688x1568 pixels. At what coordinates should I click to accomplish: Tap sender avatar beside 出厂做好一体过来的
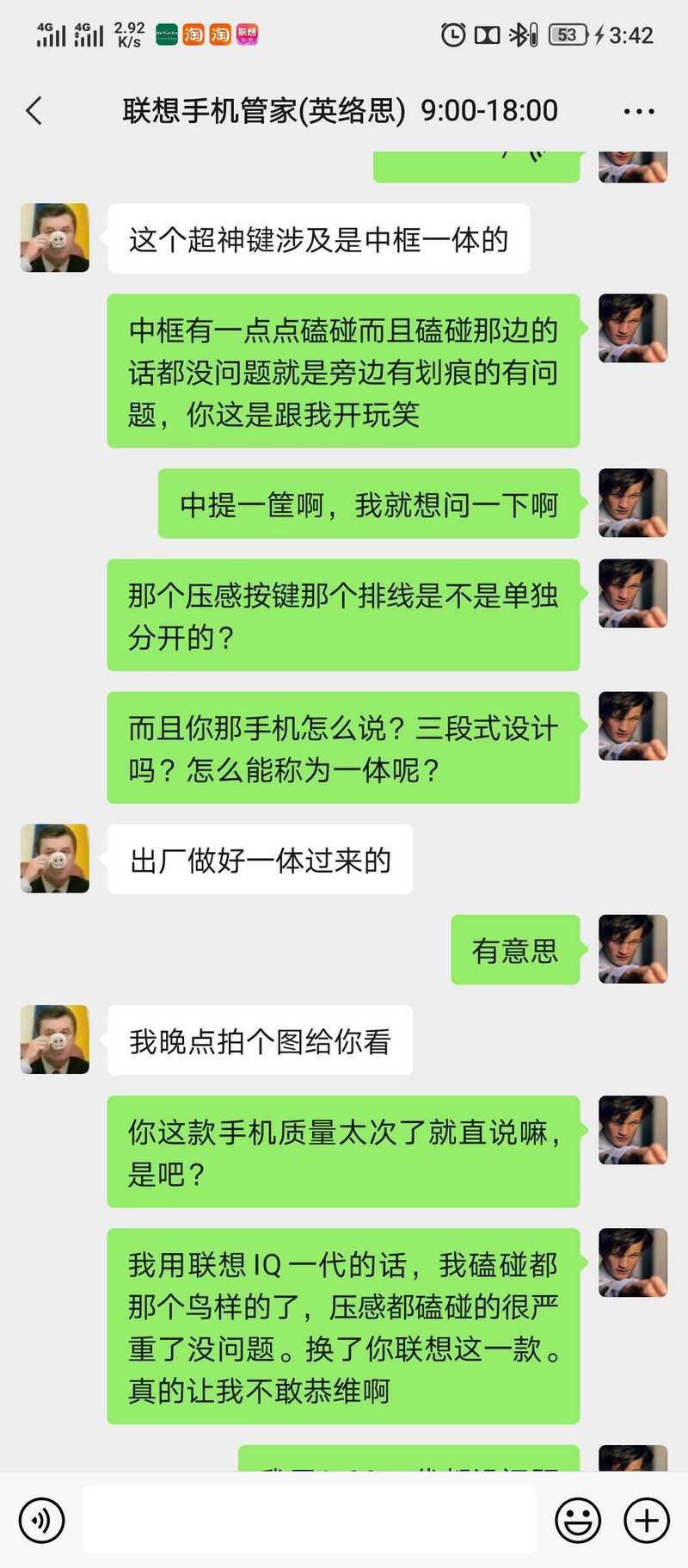pos(55,858)
